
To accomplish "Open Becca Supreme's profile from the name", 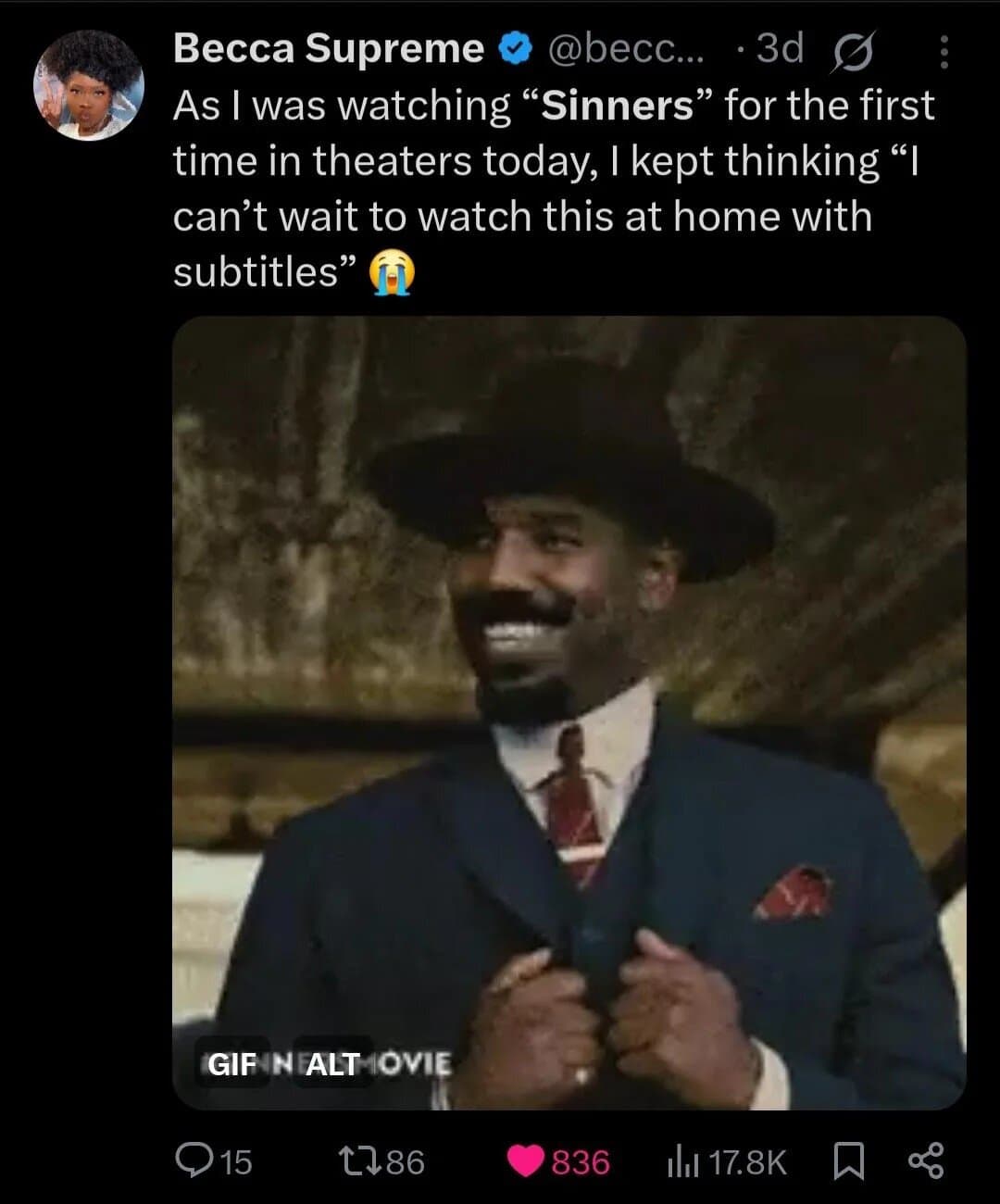I will pos(328,49).
